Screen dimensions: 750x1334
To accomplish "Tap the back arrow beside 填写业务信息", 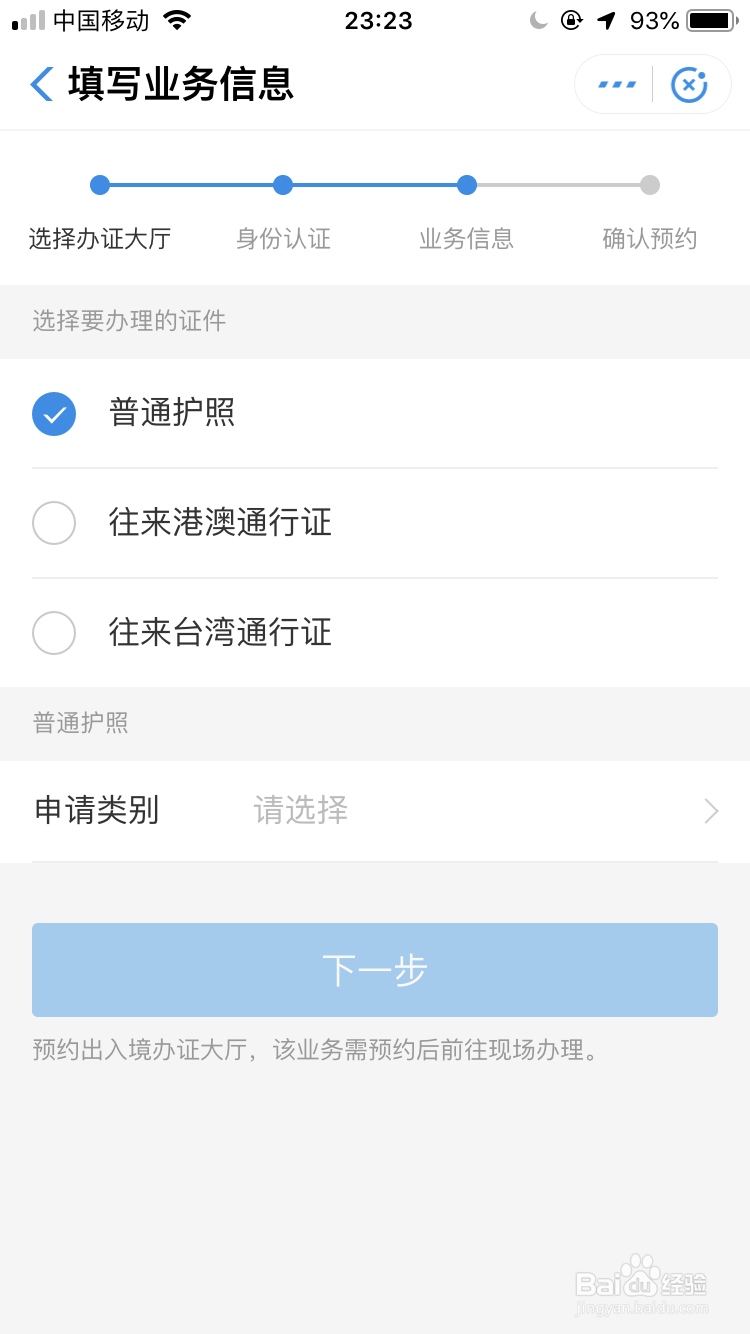I will pyautogui.click(x=40, y=84).
